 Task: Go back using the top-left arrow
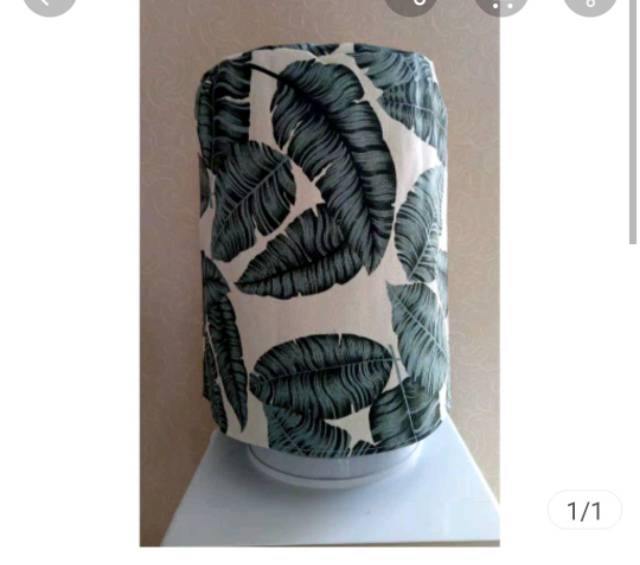tap(48, 4)
